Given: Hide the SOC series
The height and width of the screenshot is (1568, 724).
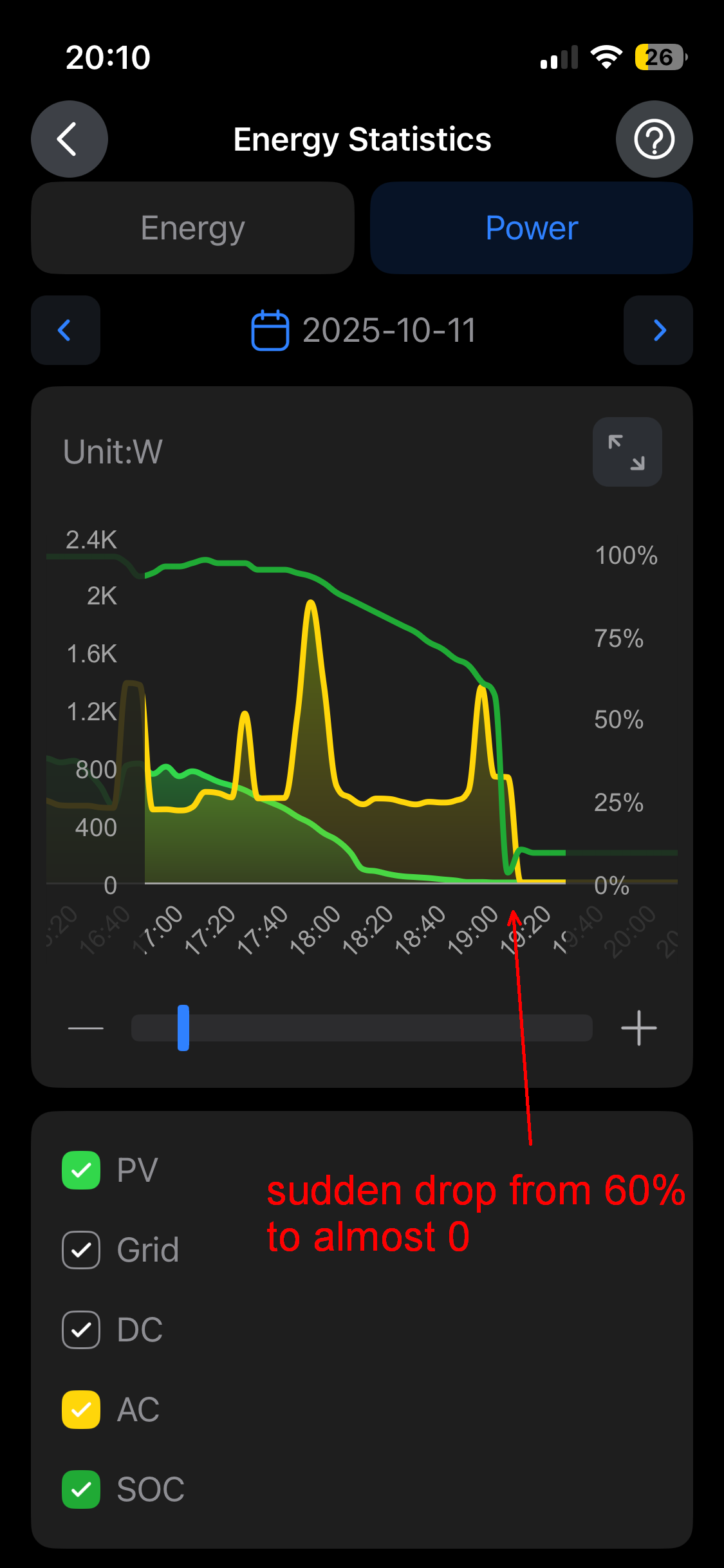Looking at the screenshot, I should coord(81,1489).
